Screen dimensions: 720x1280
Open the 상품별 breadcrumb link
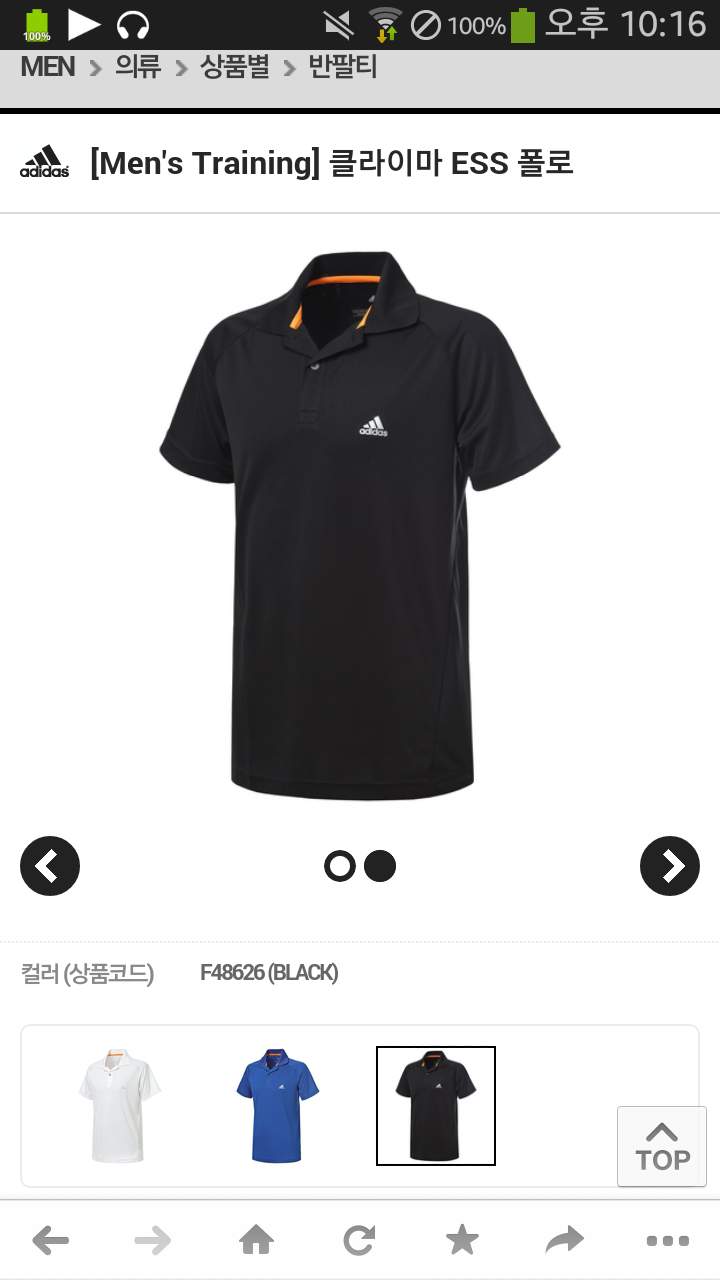click(235, 67)
